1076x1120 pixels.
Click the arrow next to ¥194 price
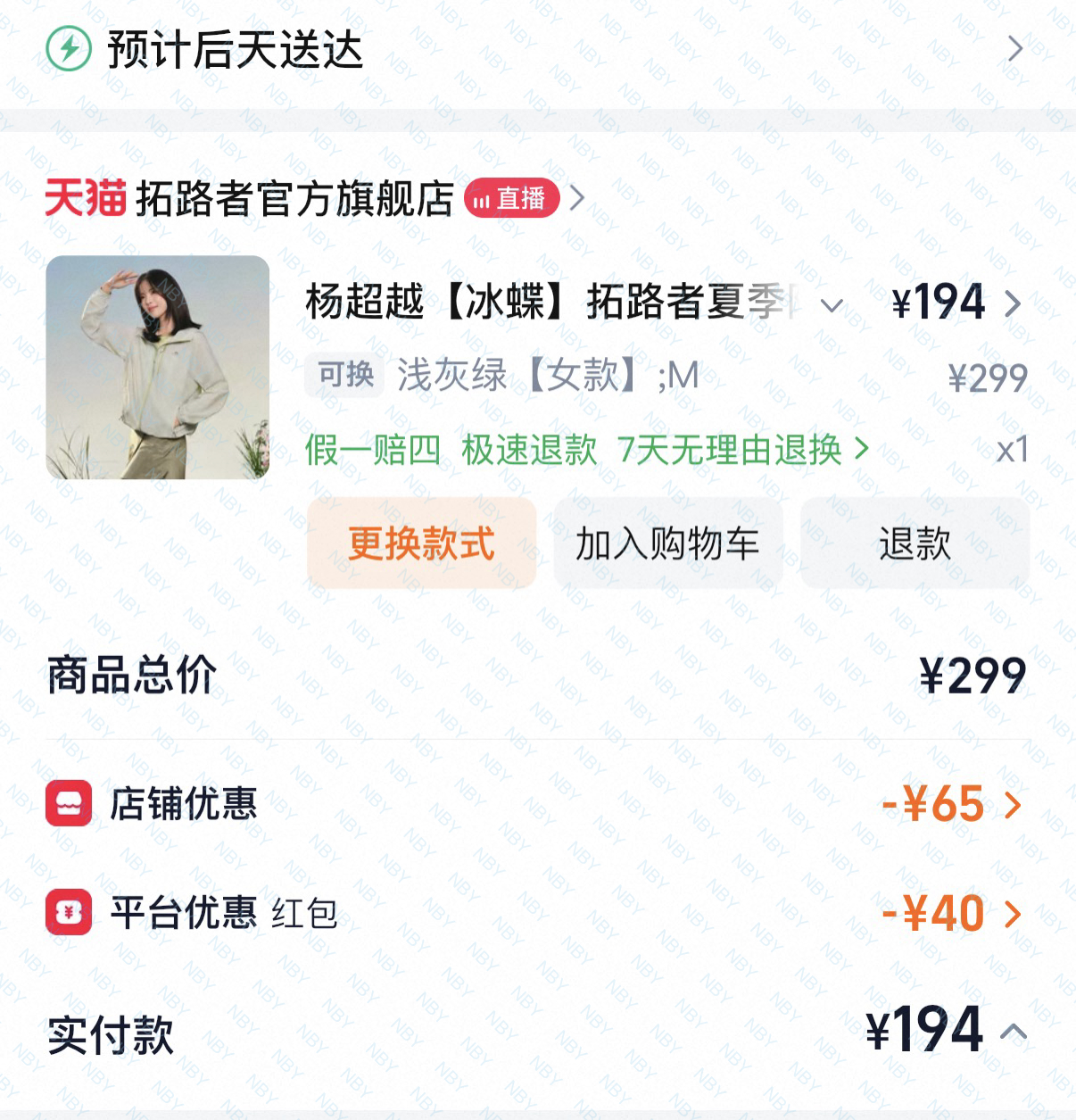point(1014,304)
